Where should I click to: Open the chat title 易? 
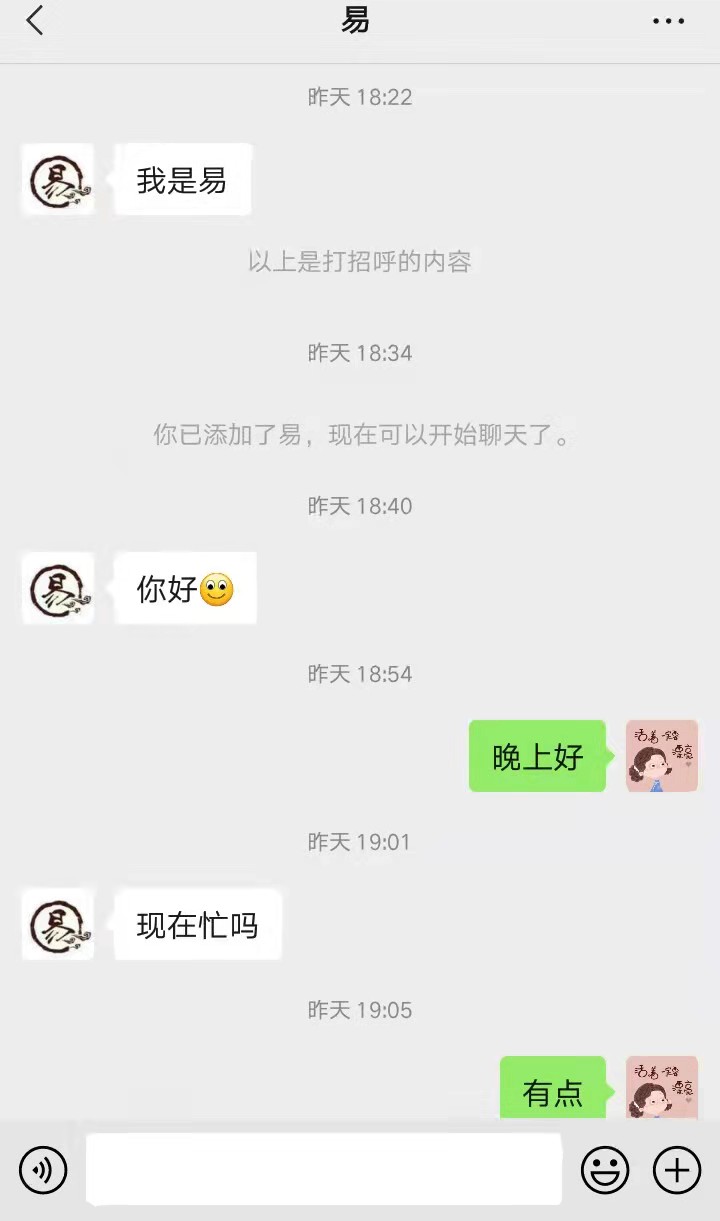(361, 20)
